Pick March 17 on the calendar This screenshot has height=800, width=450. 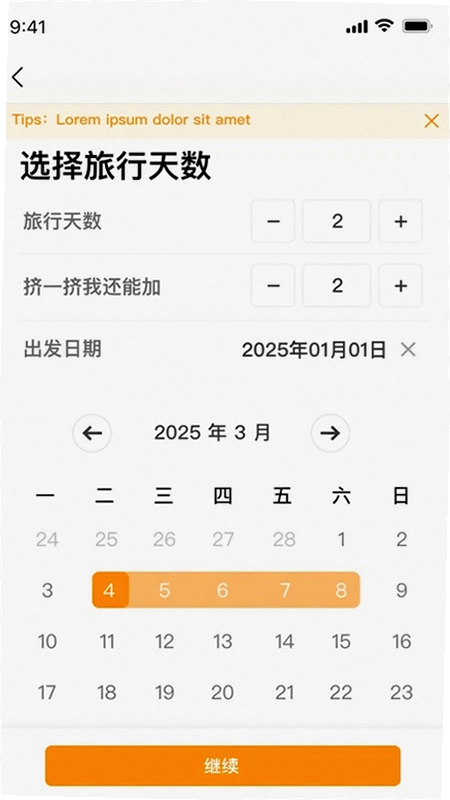(47, 692)
